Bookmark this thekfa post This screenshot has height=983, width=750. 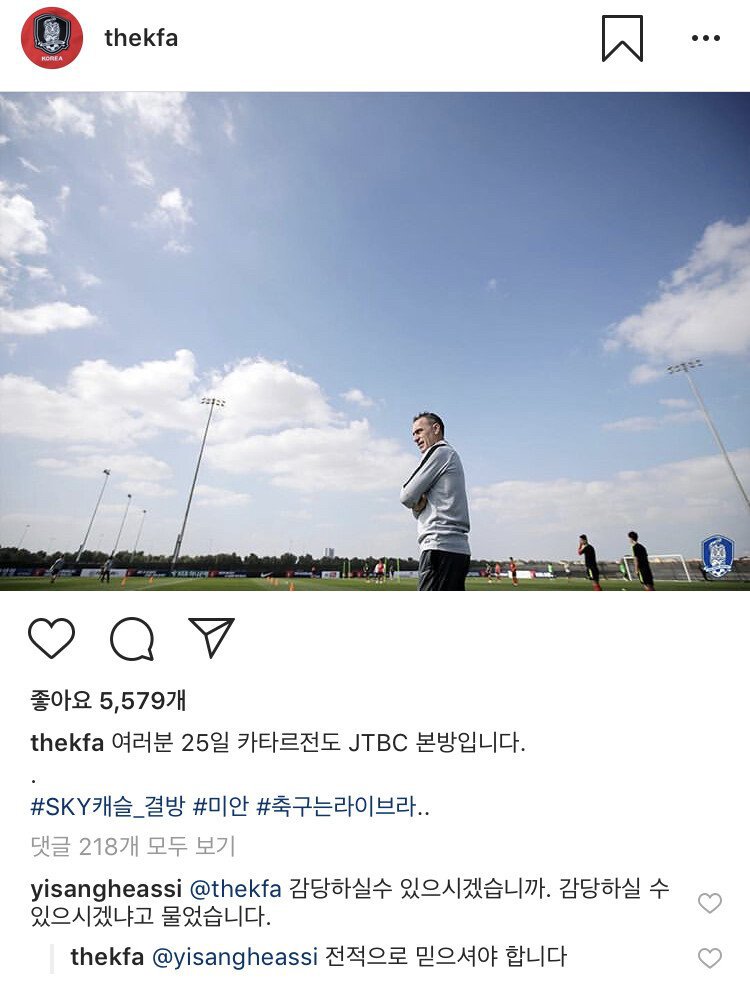click(x=622, y=39)
